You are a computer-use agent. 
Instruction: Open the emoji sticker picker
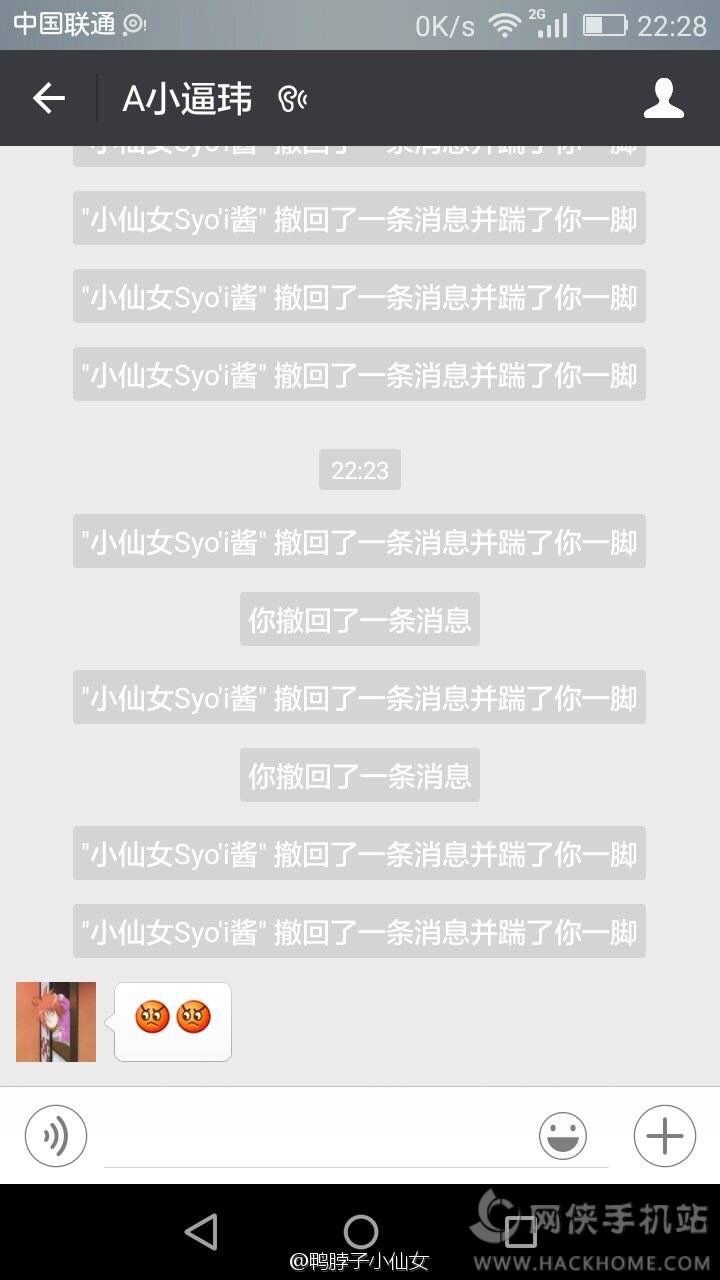pos(563,1136)
